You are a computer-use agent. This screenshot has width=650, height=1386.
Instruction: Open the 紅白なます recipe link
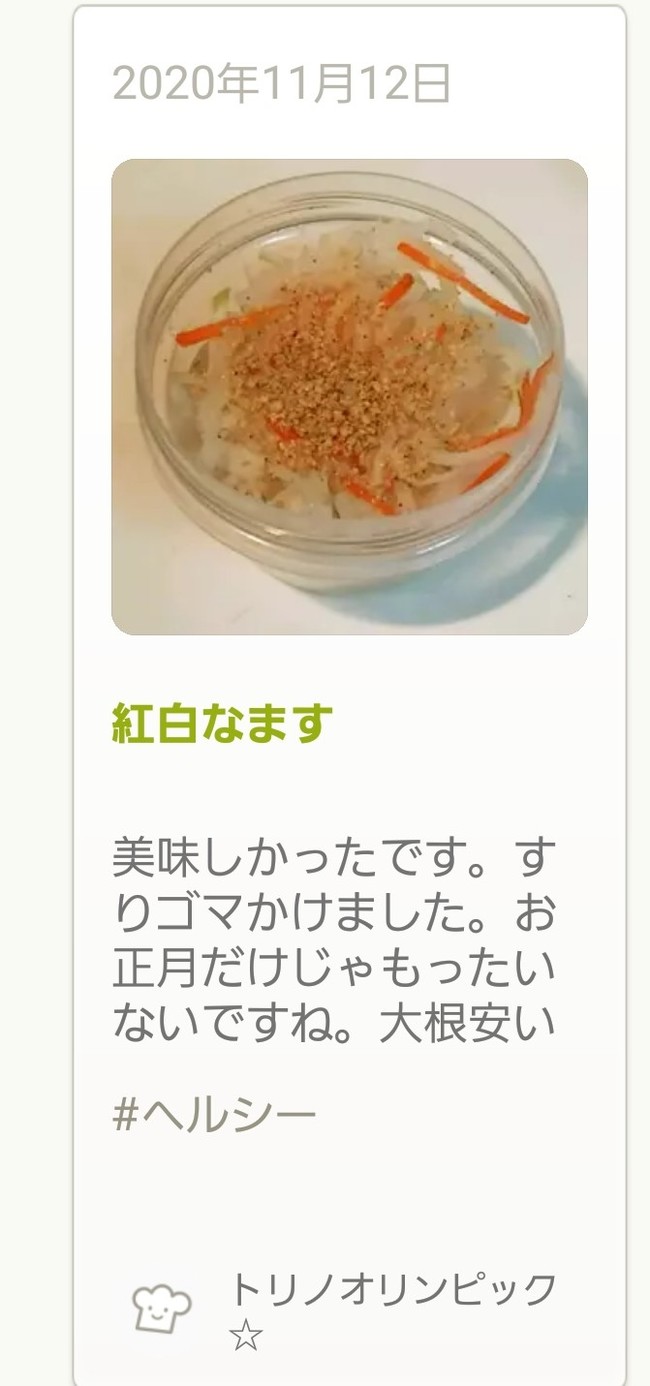pos(222,723)
